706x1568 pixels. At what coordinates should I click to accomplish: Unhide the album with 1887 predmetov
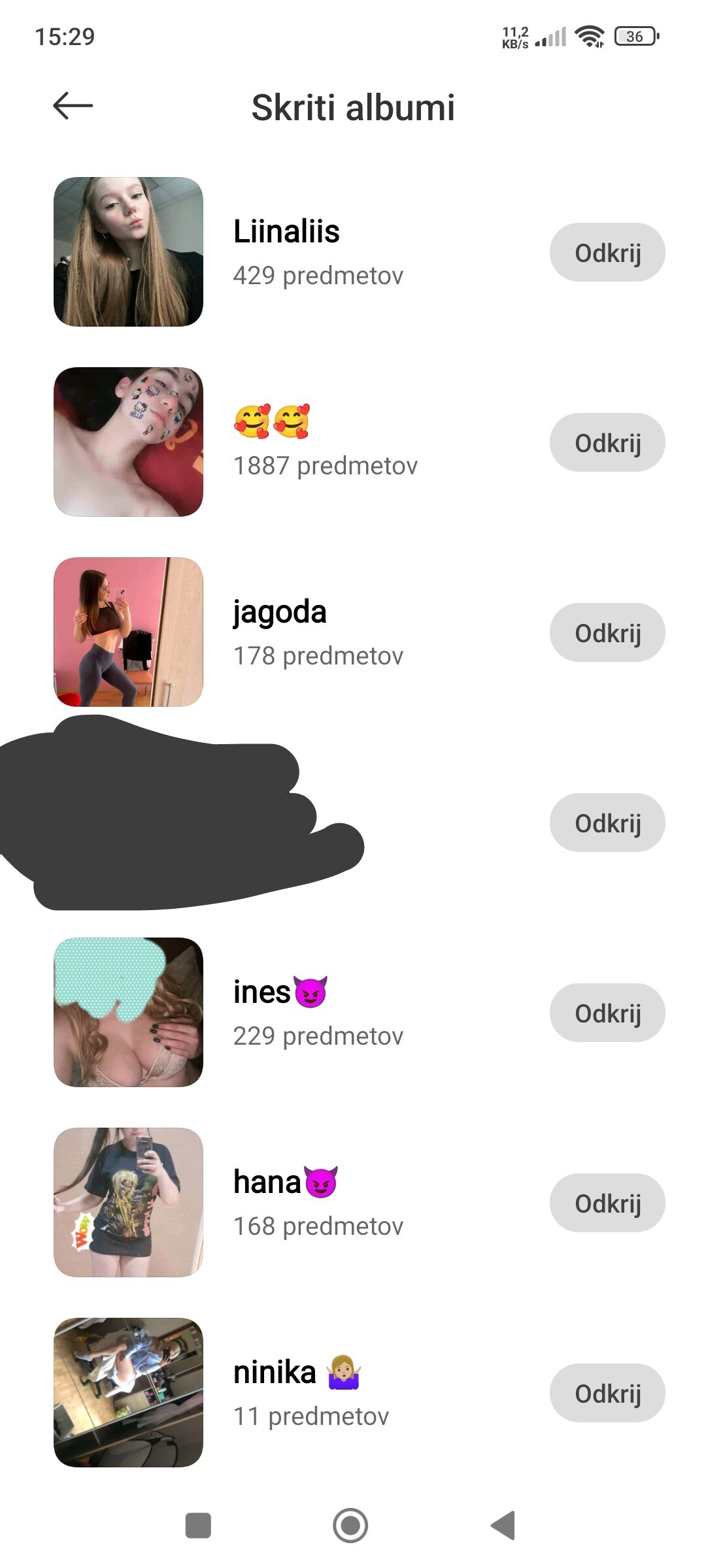point(607,442)
